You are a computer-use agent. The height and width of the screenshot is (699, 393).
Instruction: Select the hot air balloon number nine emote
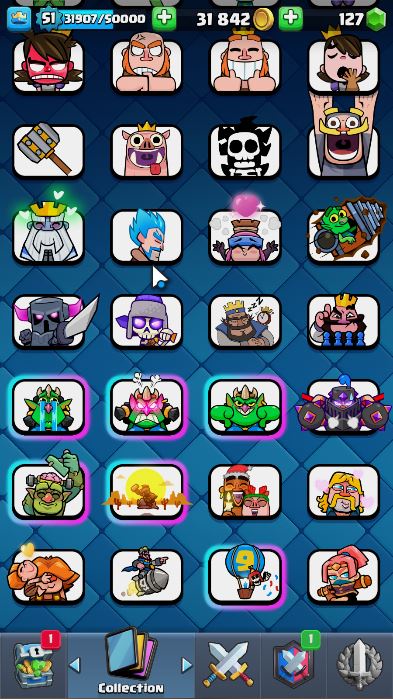coord(245,576)
